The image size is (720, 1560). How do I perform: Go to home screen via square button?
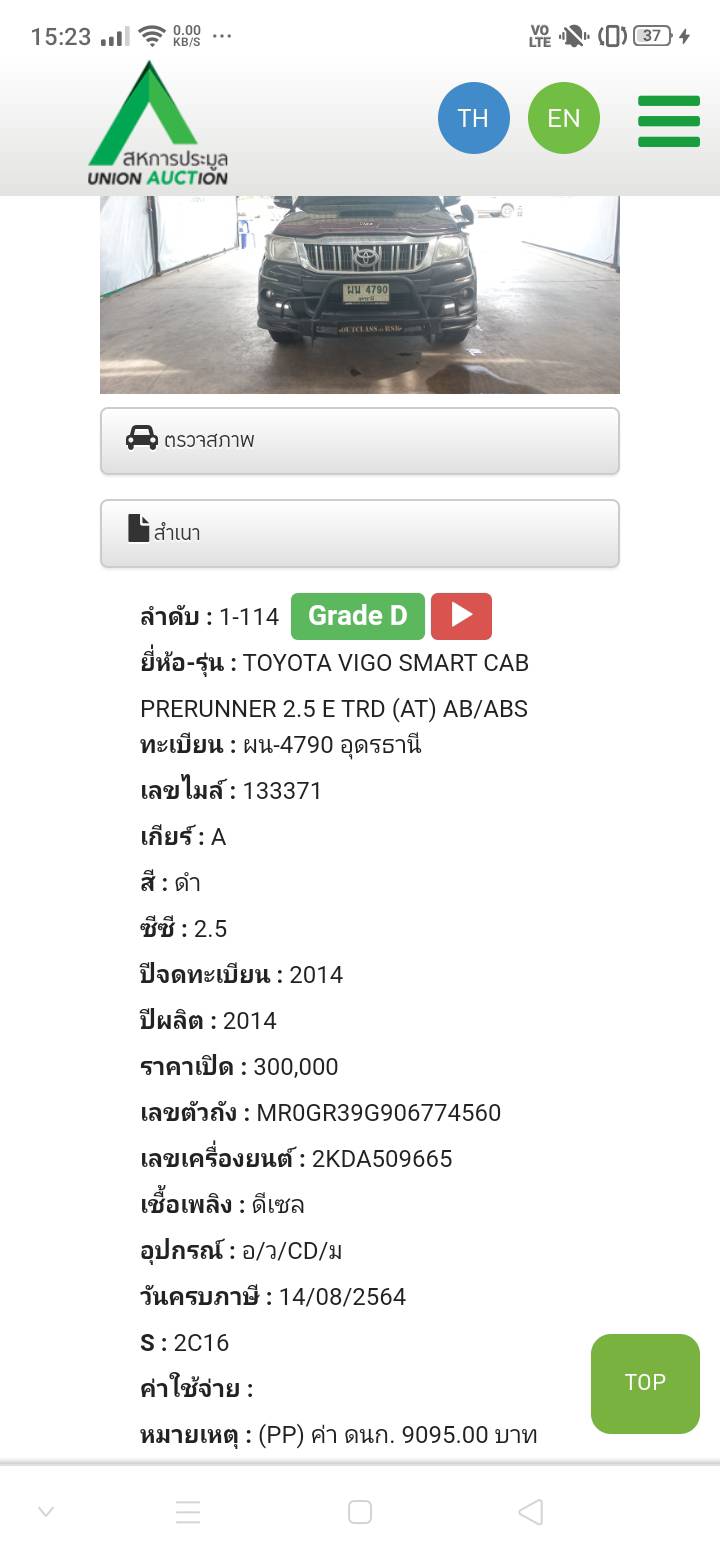point(360,1512)
